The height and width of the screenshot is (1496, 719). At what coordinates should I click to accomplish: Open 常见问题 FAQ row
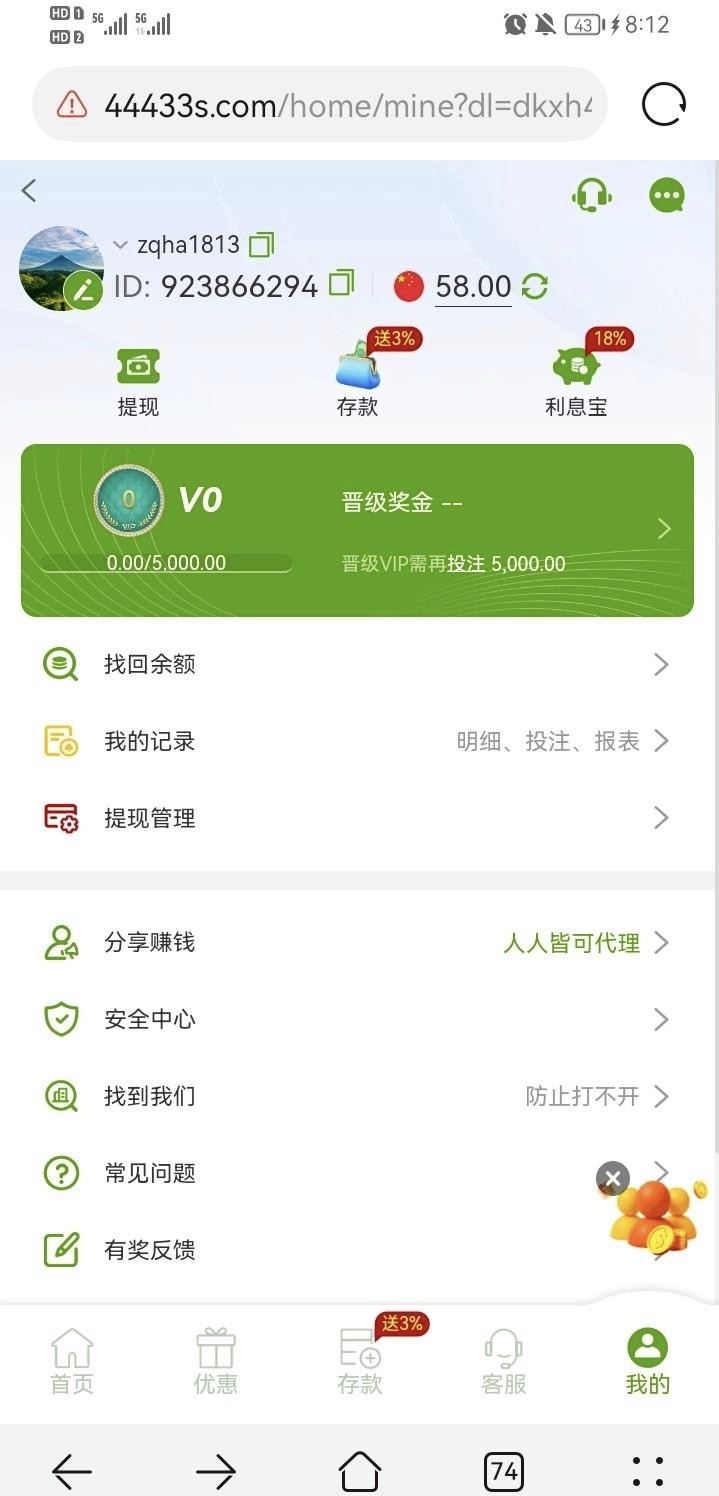[x=300, y=1173]
